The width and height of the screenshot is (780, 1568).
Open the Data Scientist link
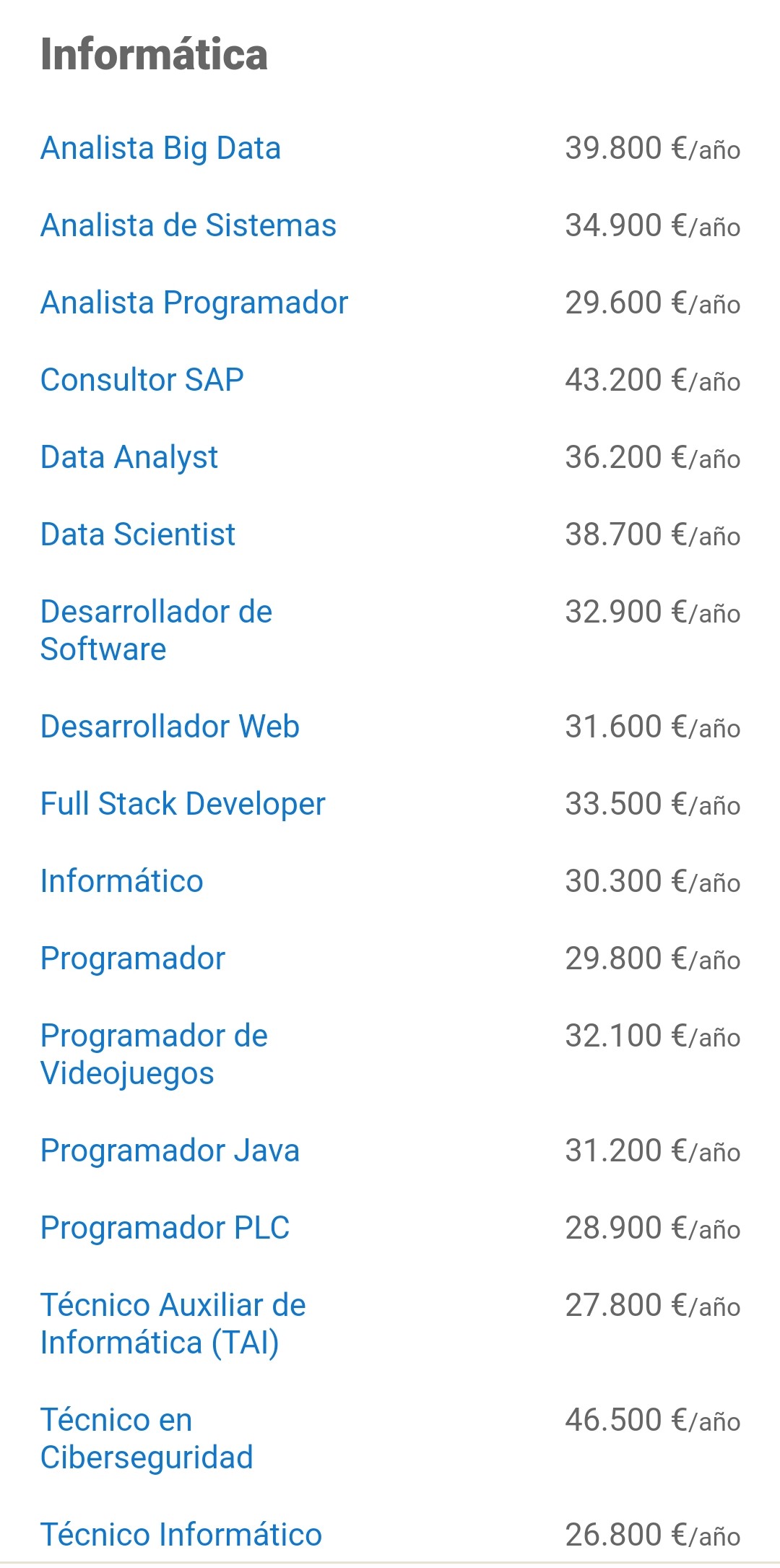coord(138,534)
